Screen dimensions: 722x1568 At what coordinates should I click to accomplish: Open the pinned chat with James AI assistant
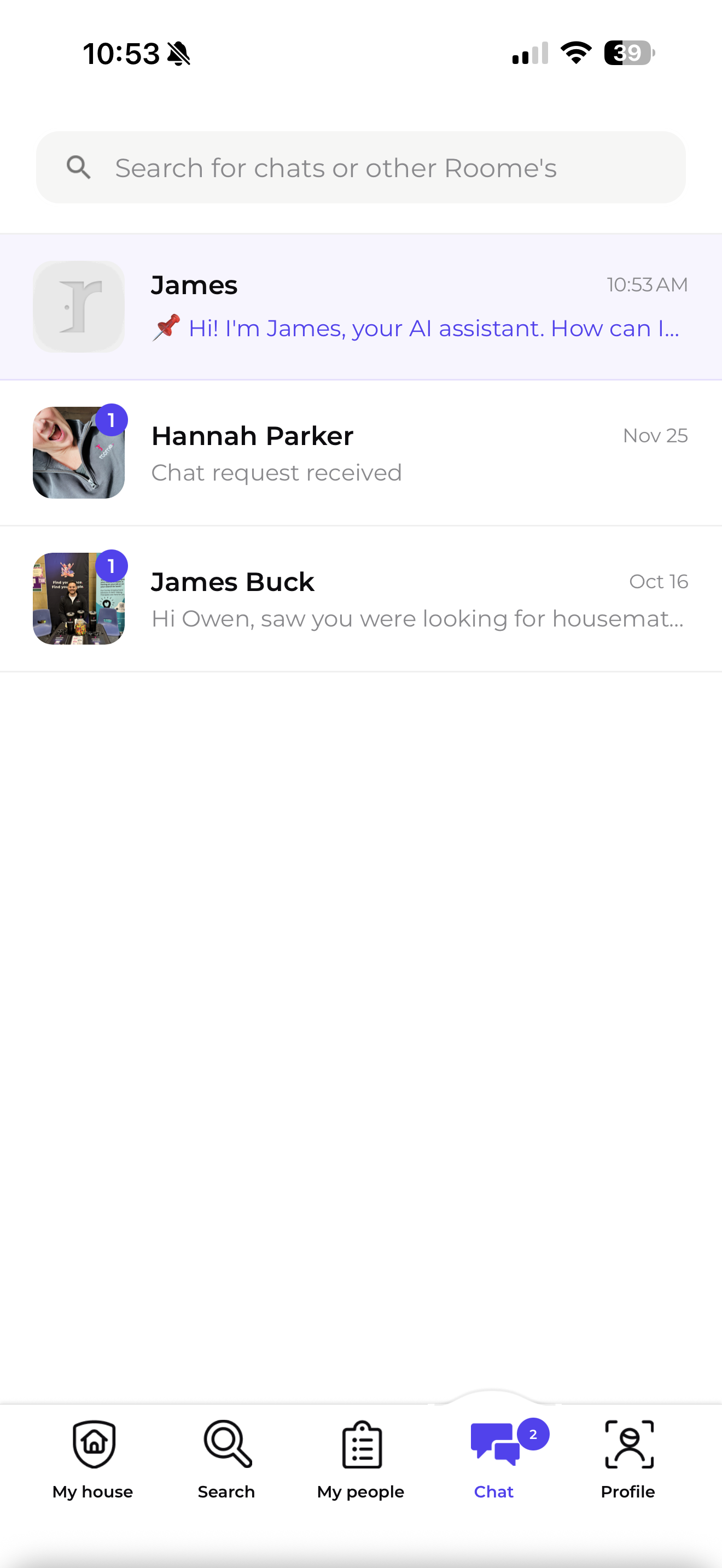[x=360, y=307]
